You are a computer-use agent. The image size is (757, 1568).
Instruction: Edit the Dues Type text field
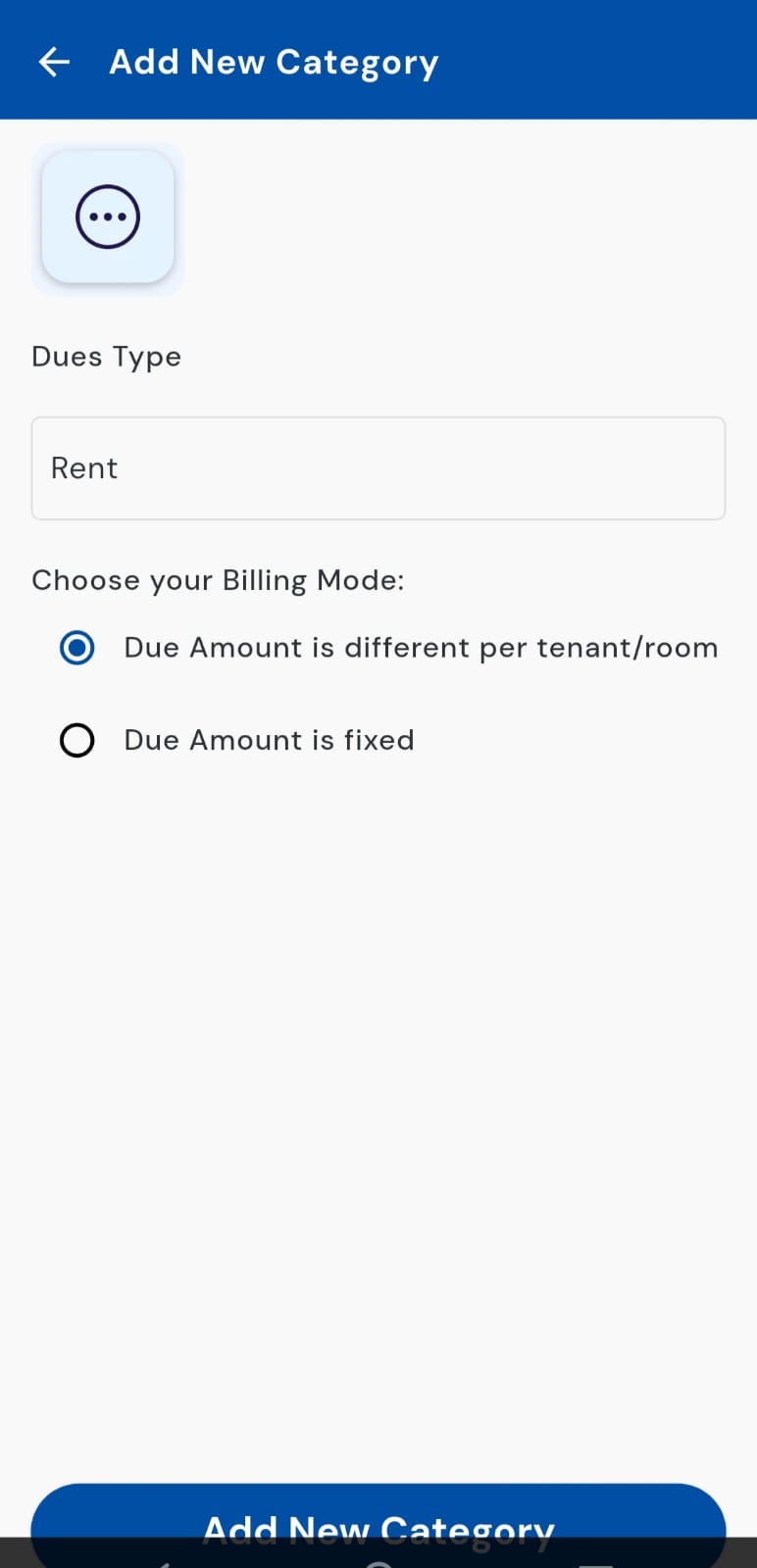click(378, 468)
